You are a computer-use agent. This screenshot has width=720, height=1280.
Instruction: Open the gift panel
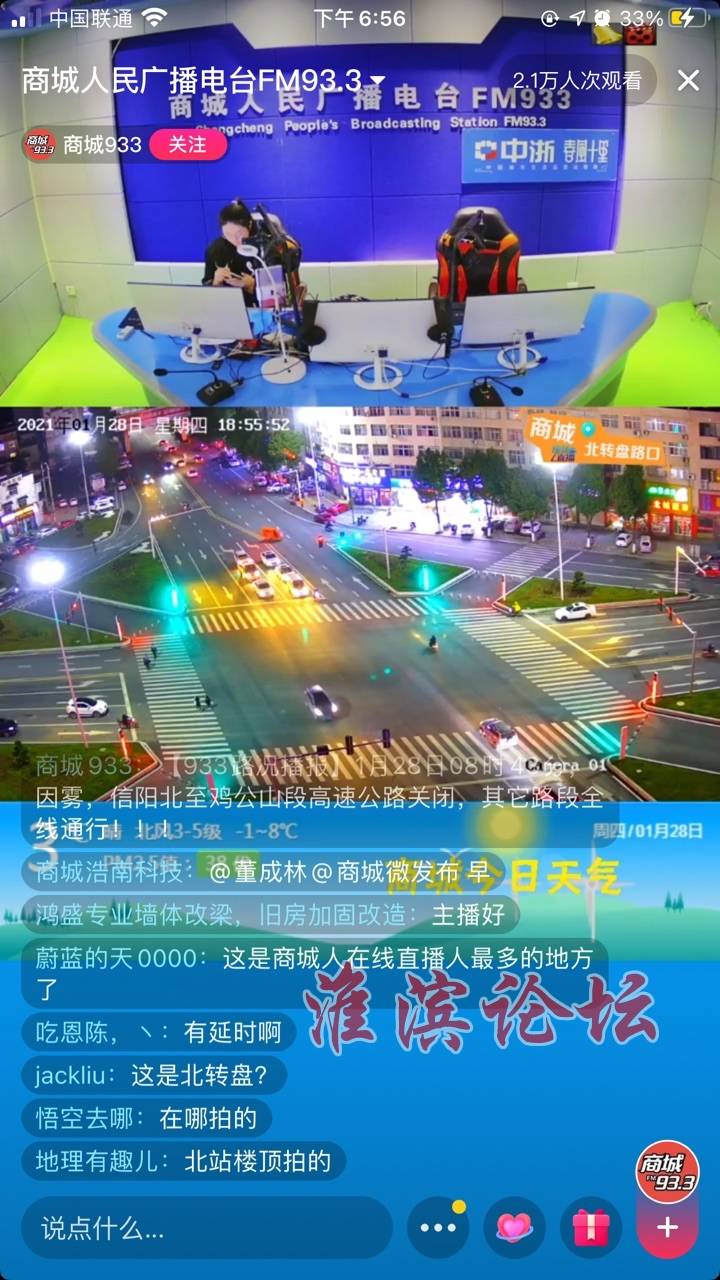point(590,1228)
